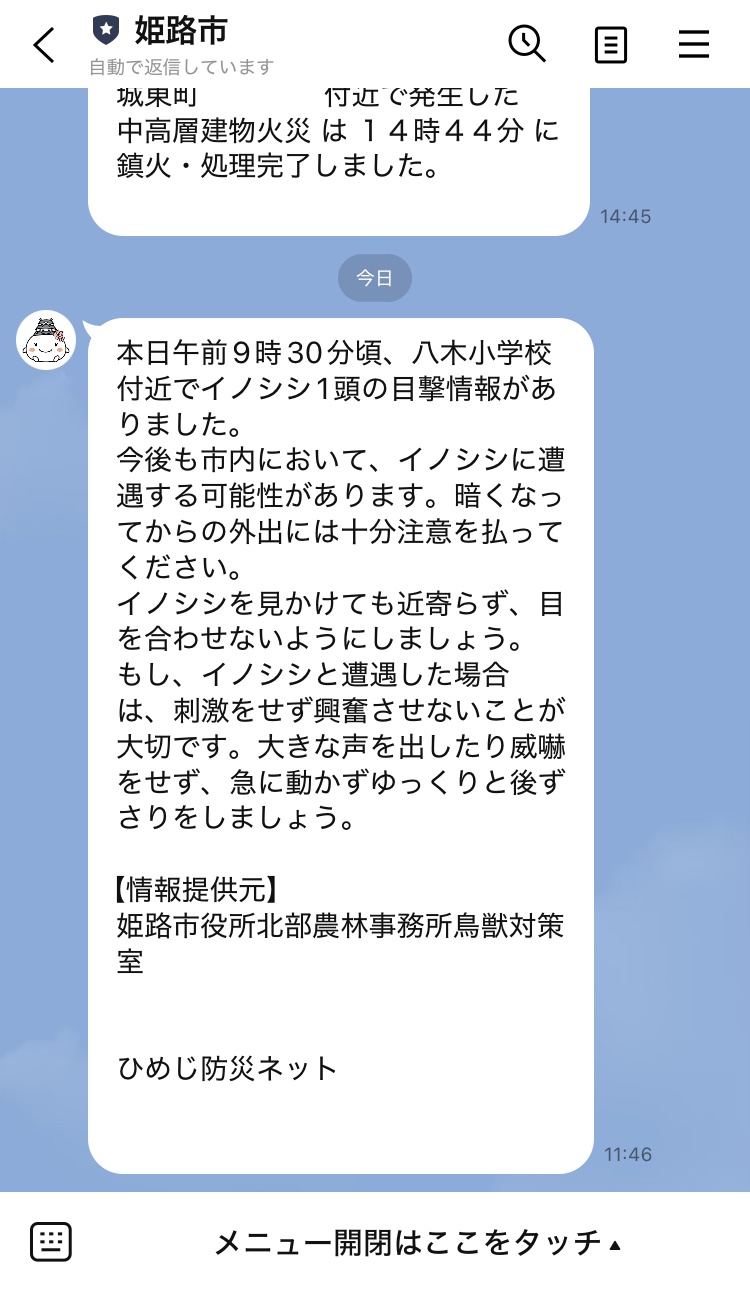Open the notes icon in the header

point(610,45)
